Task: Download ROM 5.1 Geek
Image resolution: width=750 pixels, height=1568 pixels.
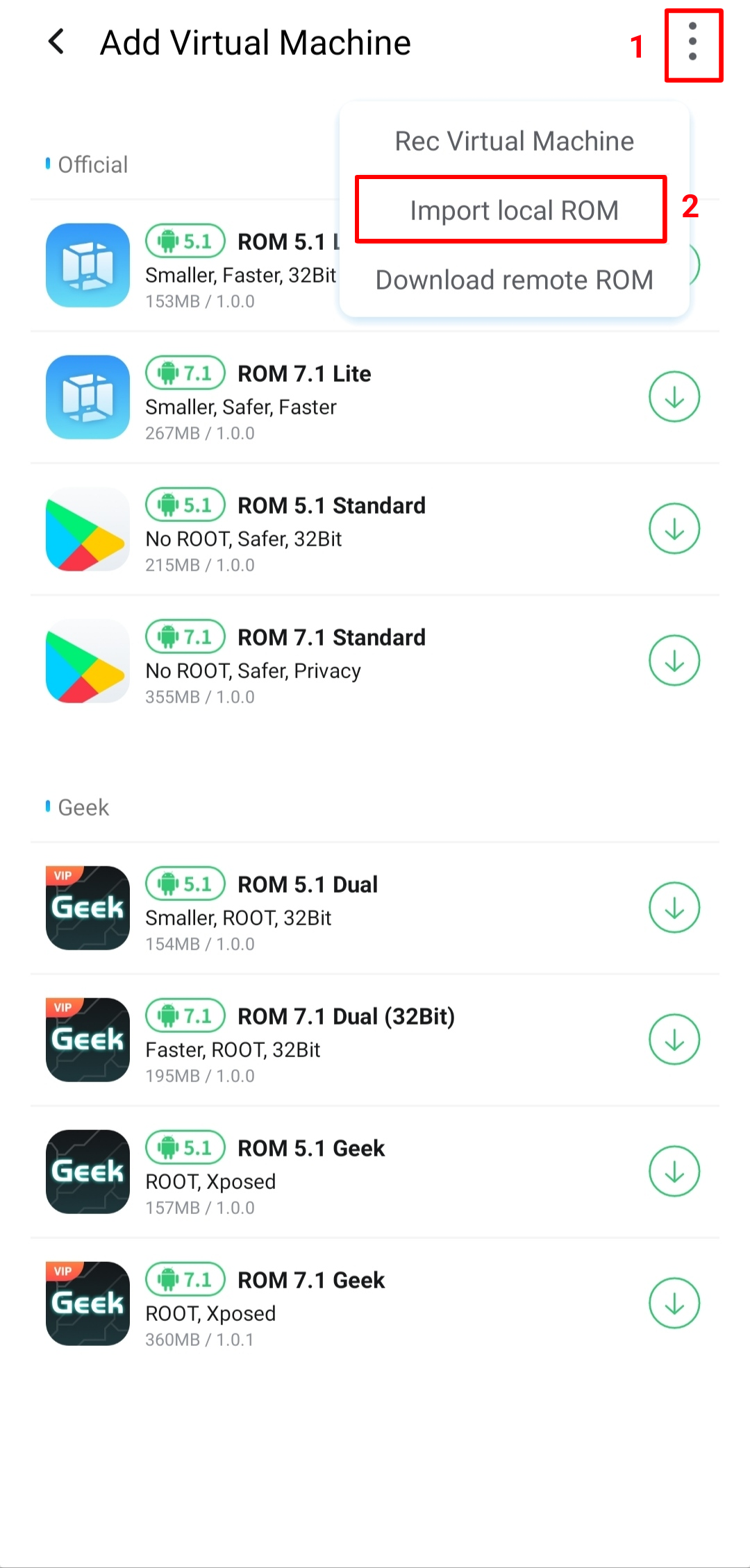Action: 674,1172
